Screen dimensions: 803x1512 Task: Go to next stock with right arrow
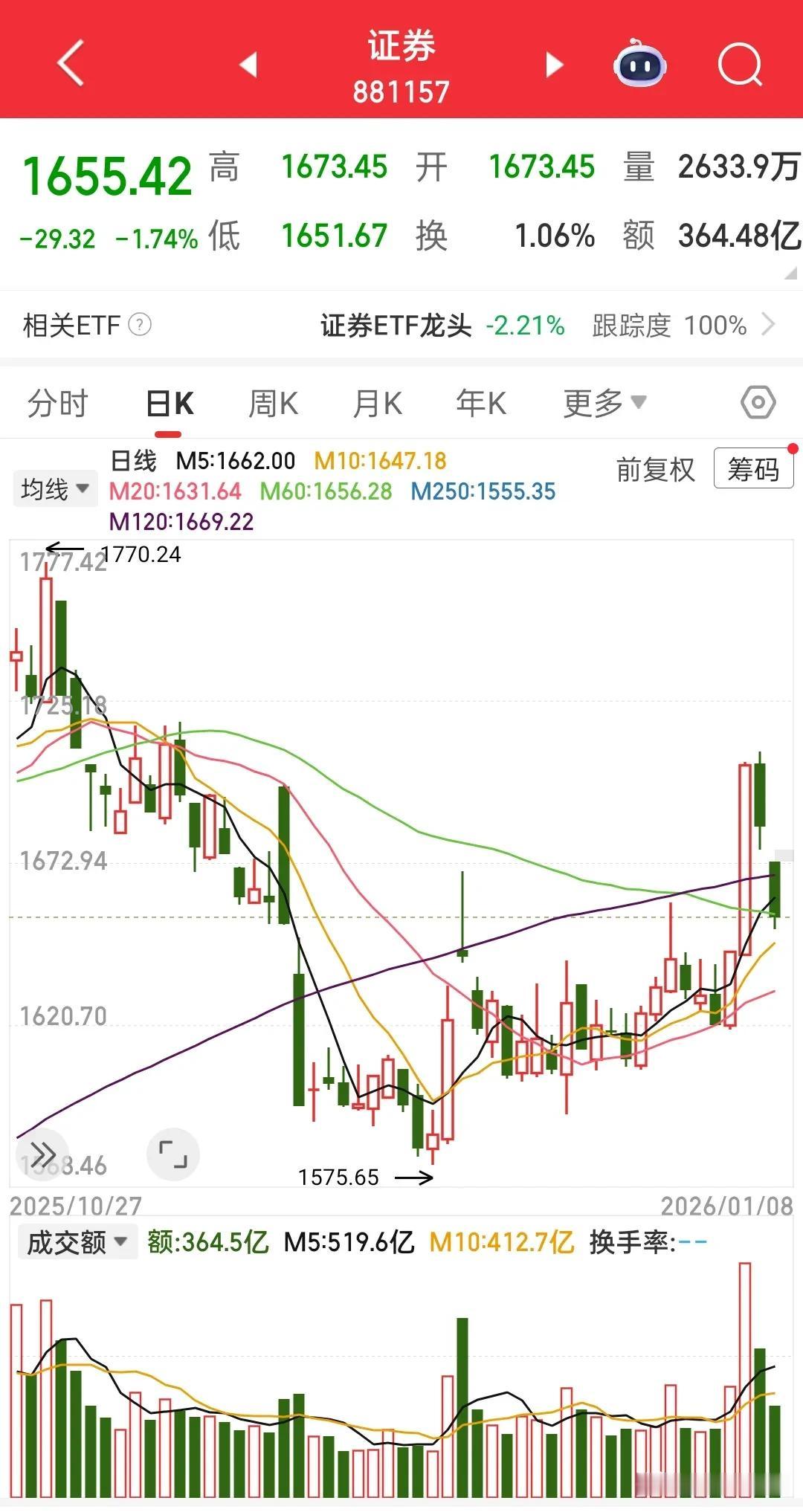(554, 65)
